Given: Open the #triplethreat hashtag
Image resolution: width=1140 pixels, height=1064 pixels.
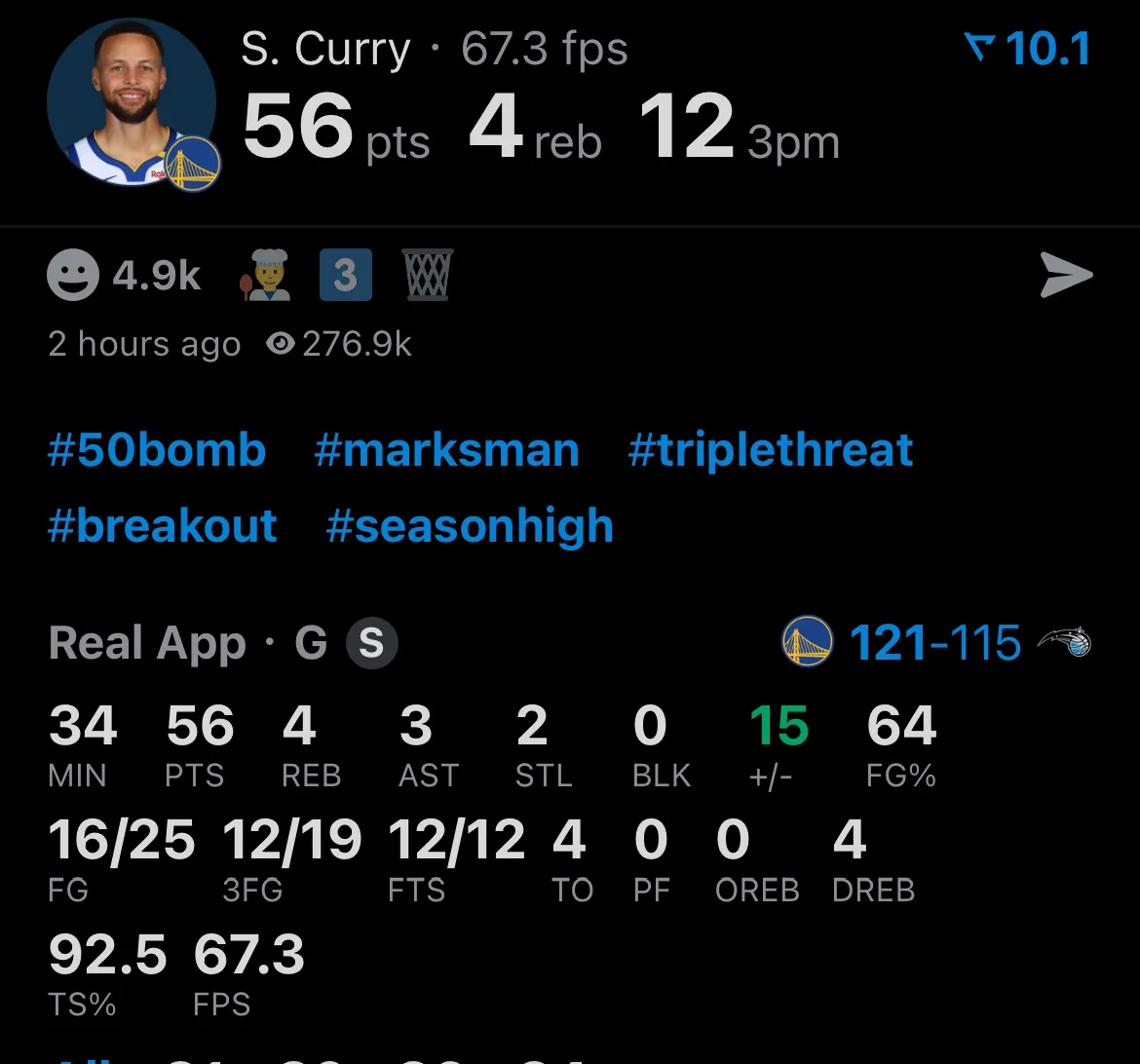Looking at the screenshot, I should tap(771, 450).
